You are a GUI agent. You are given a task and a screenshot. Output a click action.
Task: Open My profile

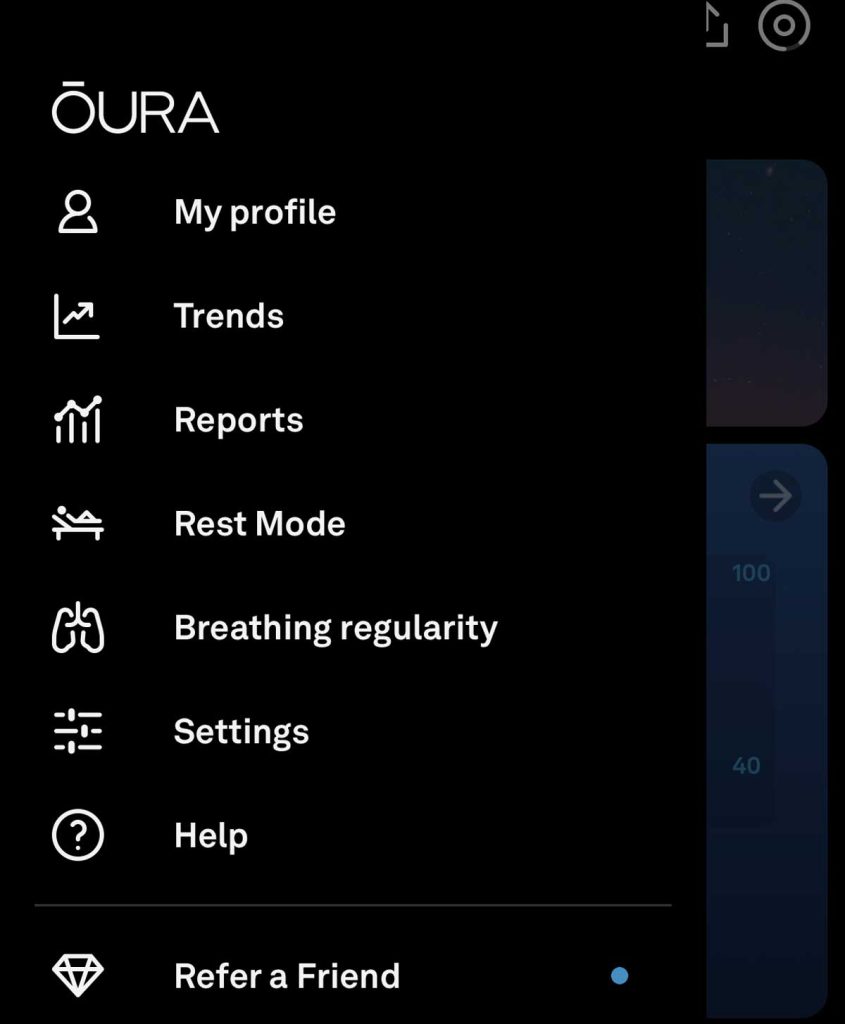coord(254,213)
